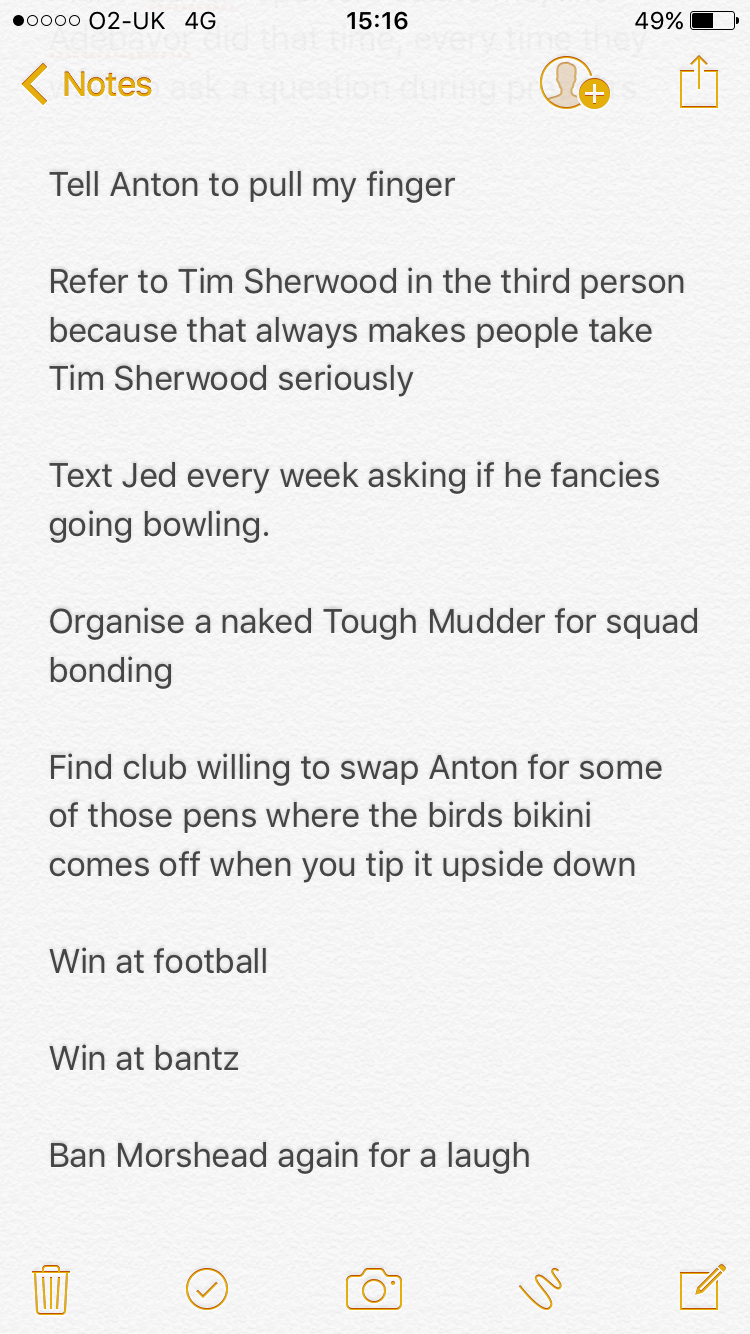Insert a photo using the camera icon
The height and width of the screenshot is (1334, 750).
click(373, 1288)
